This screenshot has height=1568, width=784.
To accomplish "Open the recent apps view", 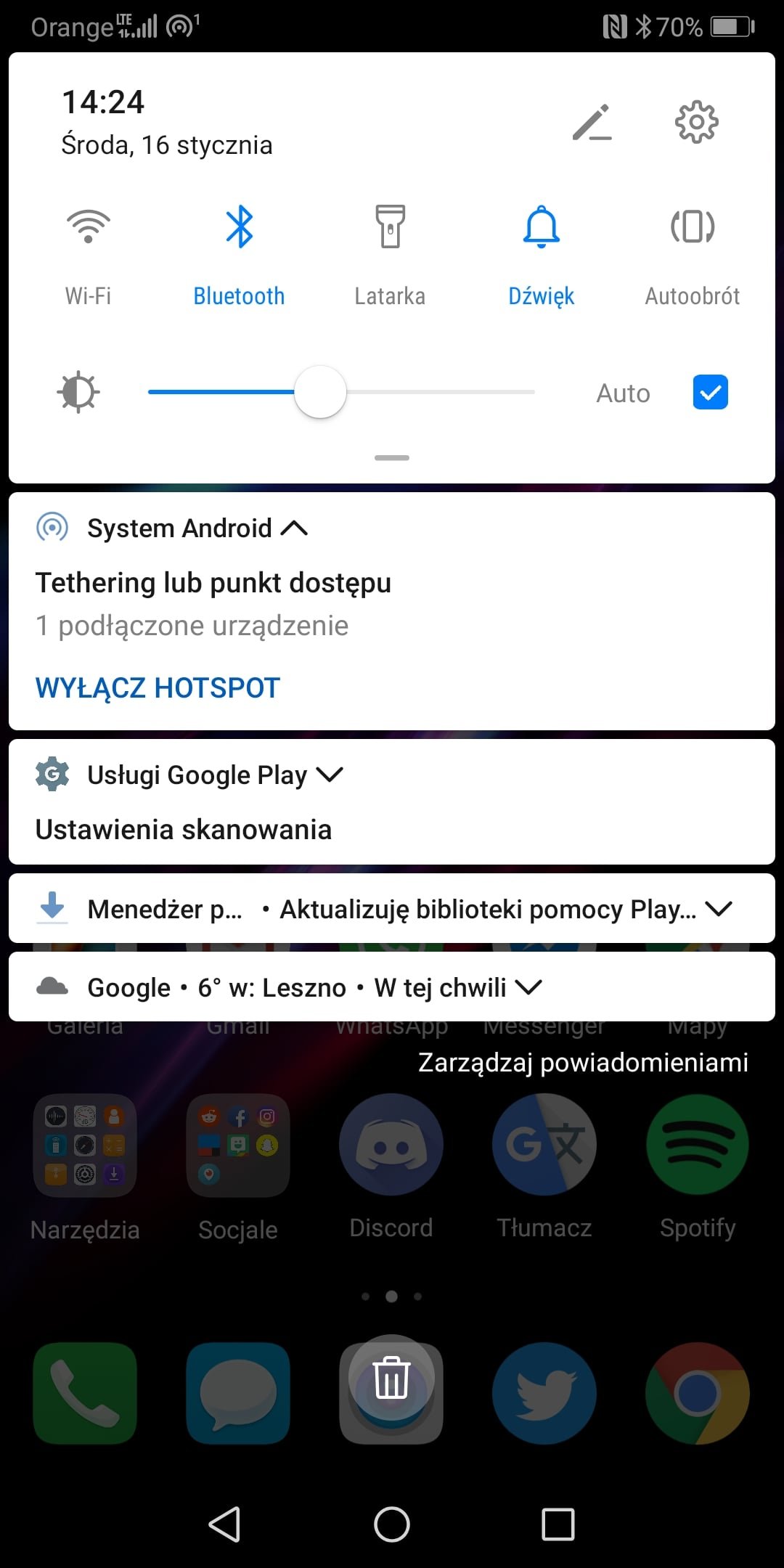I will click(x=558, y=1524).
